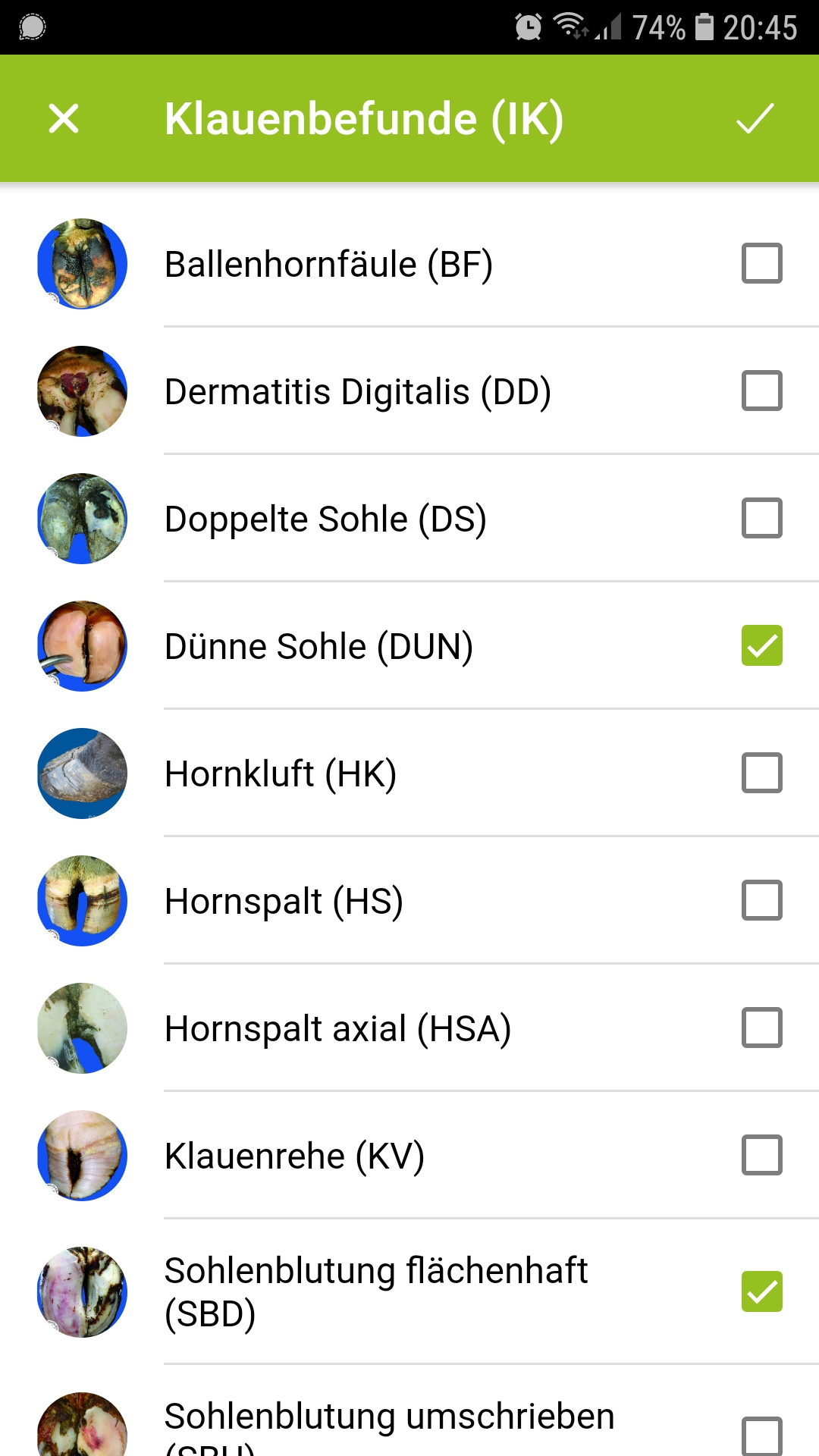
Task: Uncheck Dünne Sohle (DUN)
Action: point(761,645)
